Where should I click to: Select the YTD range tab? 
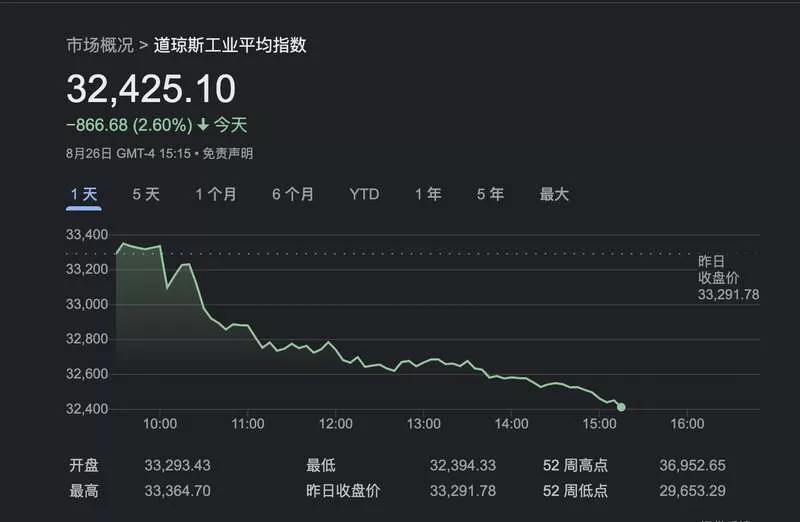tap(364, 194)
